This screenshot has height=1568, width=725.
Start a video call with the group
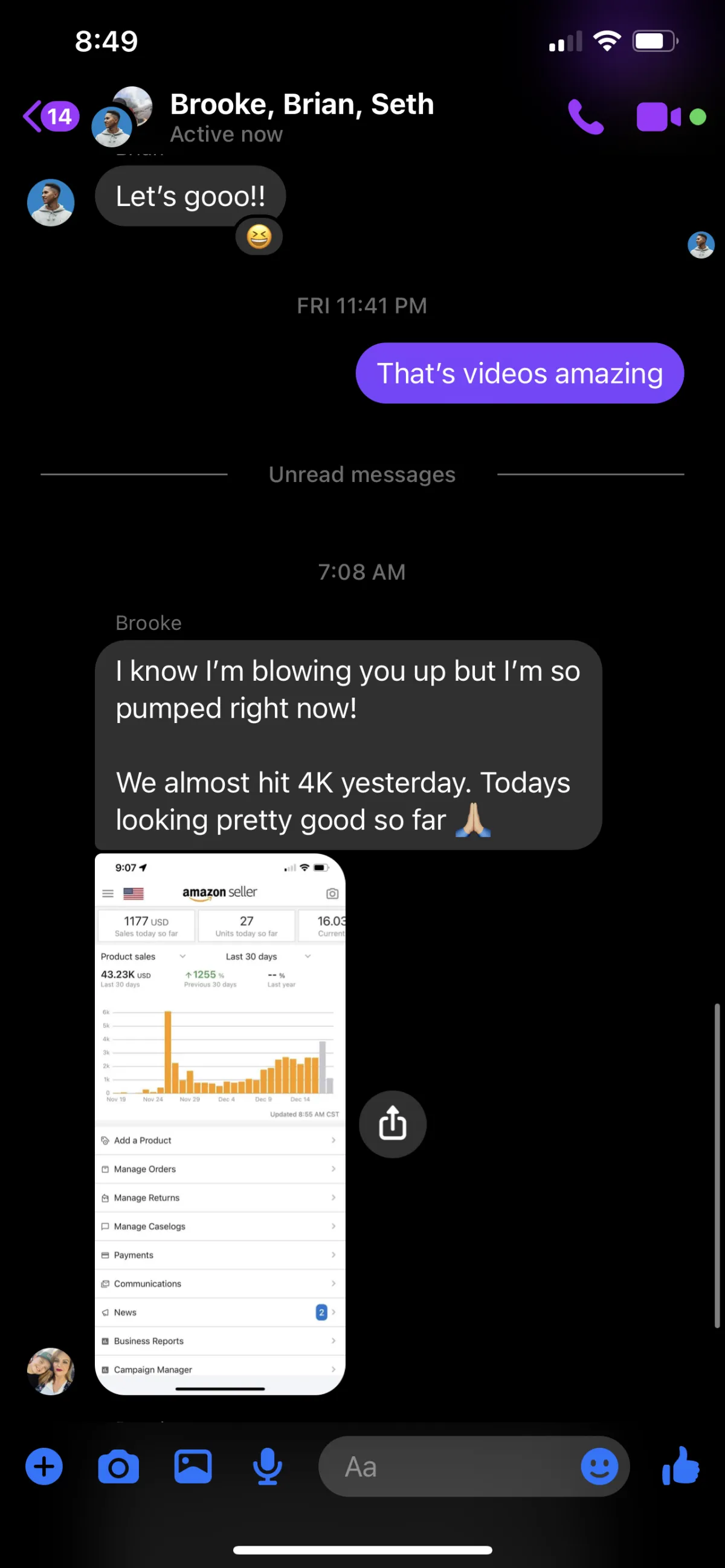(658, 117)
